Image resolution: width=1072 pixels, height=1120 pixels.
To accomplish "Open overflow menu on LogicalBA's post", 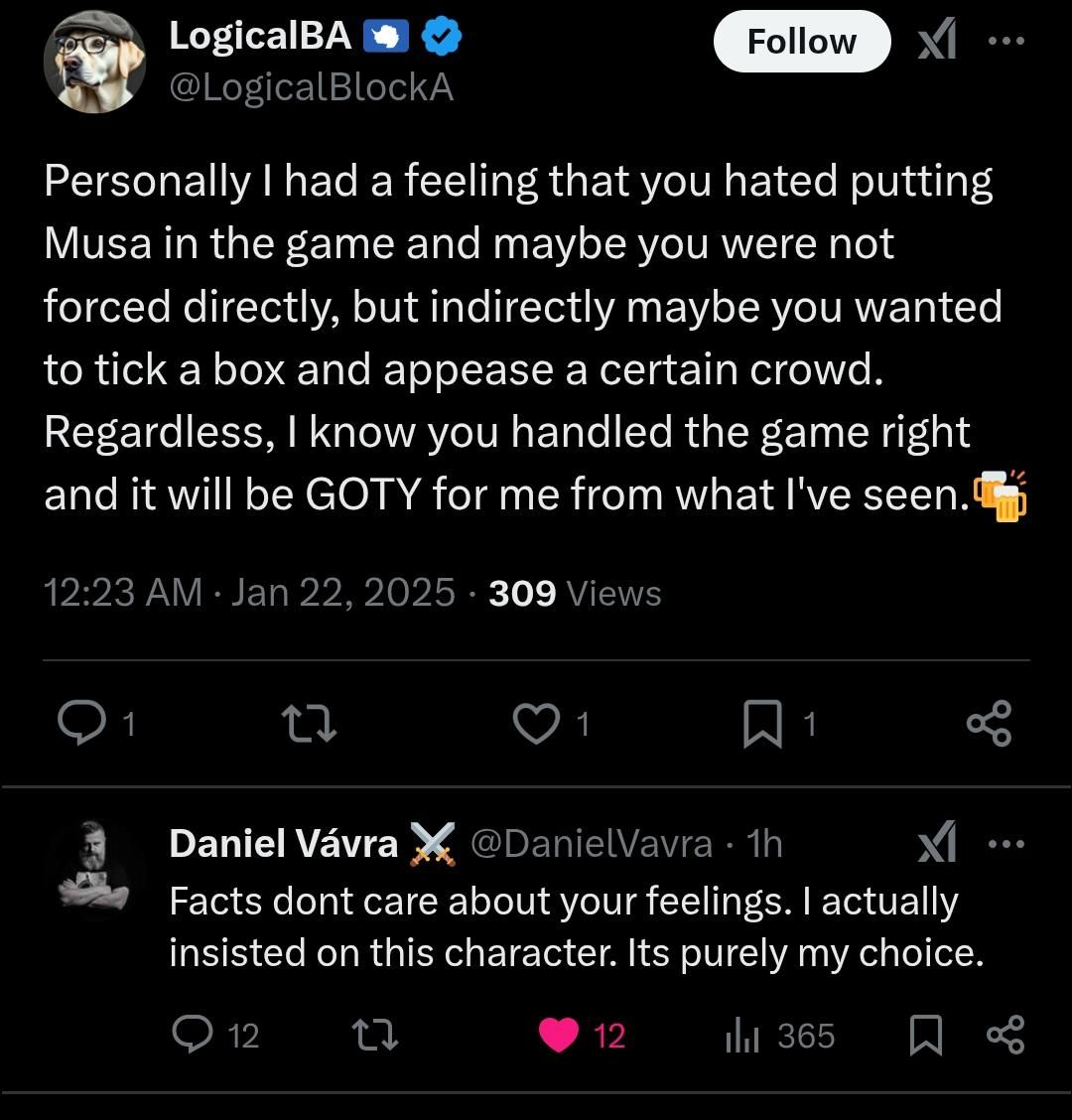I will [x=1005, y=41].
